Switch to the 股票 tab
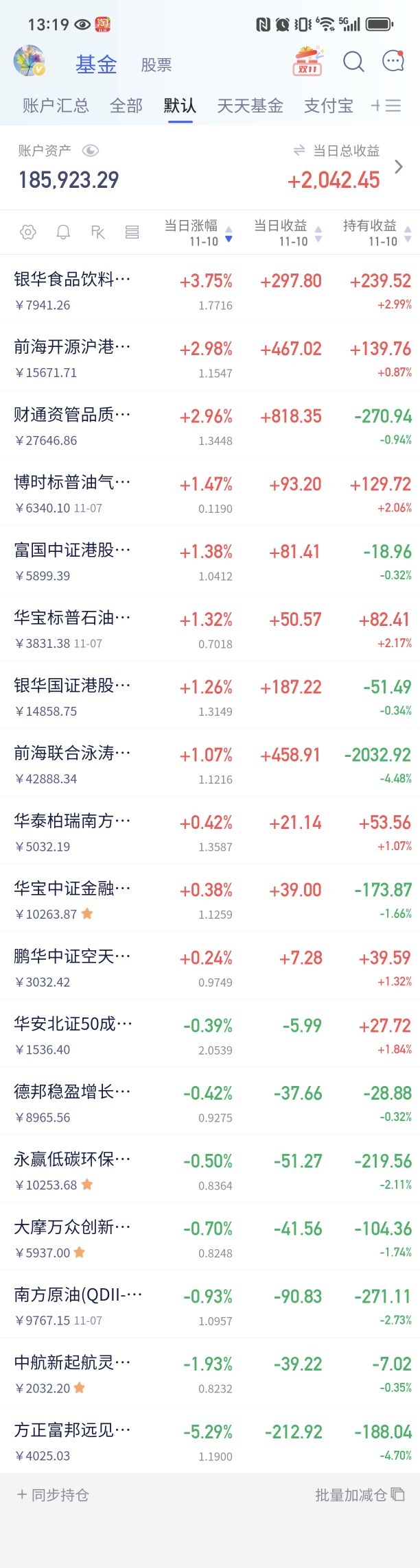Screen dimensions: 420x1568 (156, 65)
